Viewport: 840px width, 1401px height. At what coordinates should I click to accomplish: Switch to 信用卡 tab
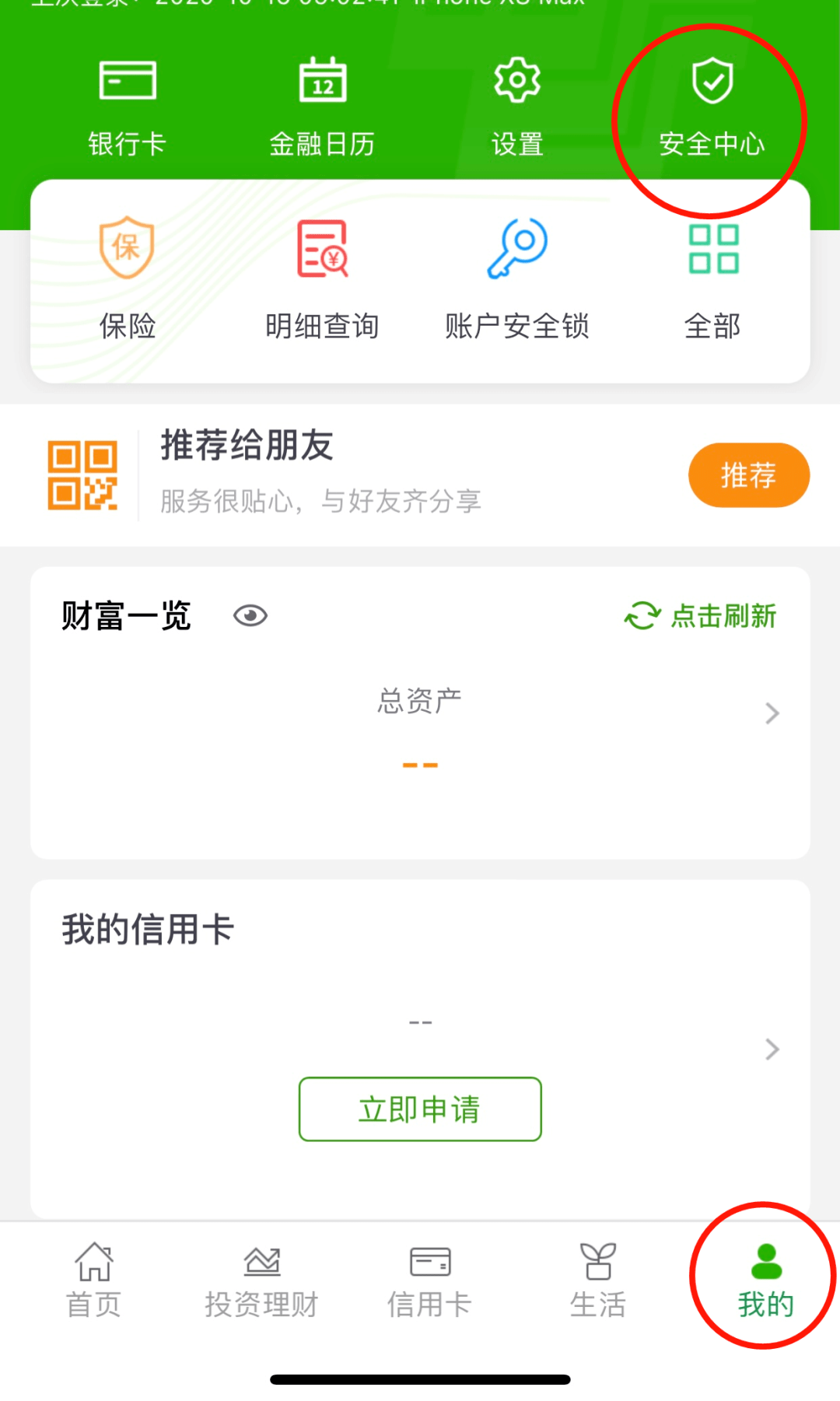429,1280
